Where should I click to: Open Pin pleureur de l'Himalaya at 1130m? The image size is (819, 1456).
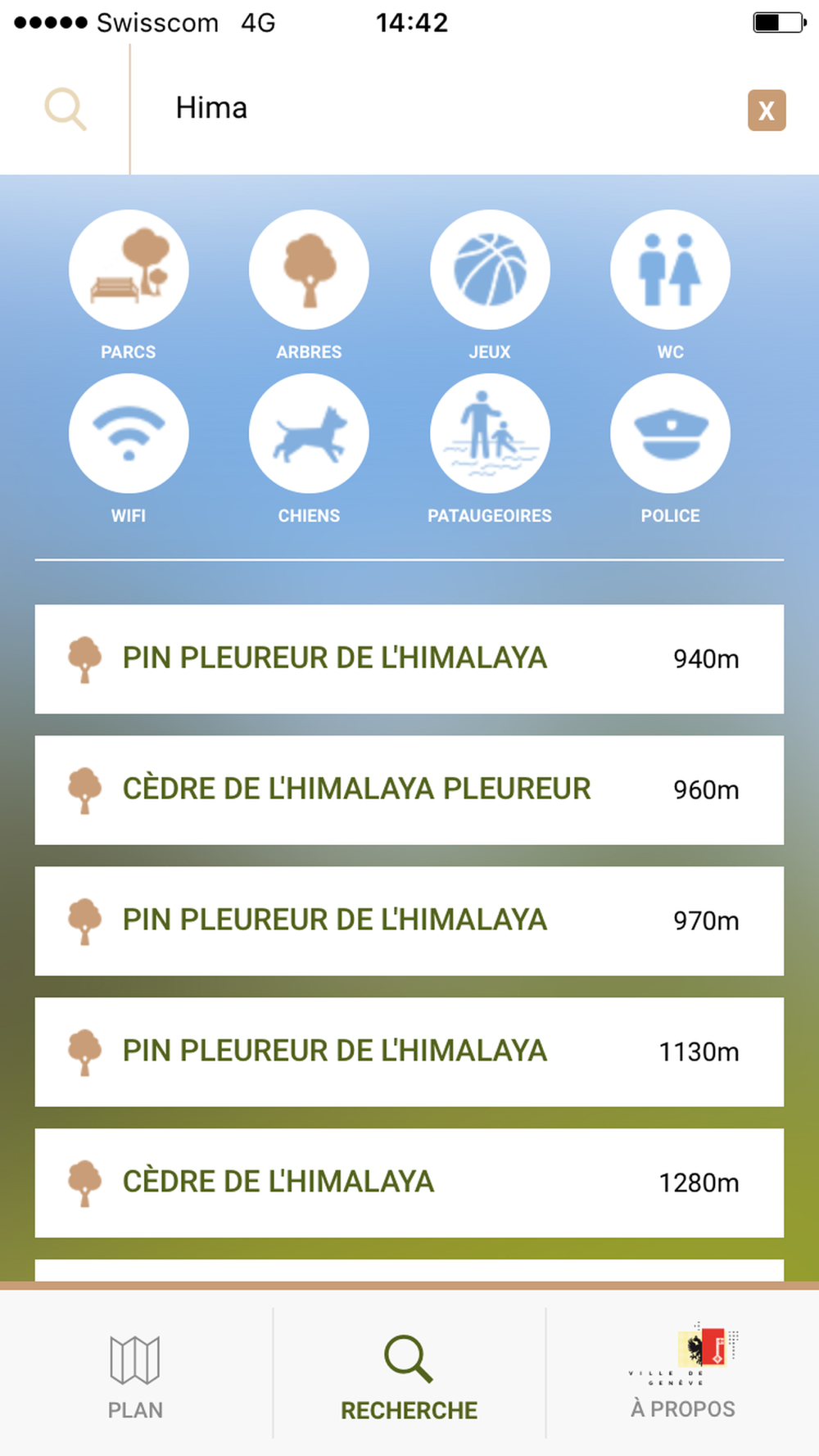(x=409, y=1052)
